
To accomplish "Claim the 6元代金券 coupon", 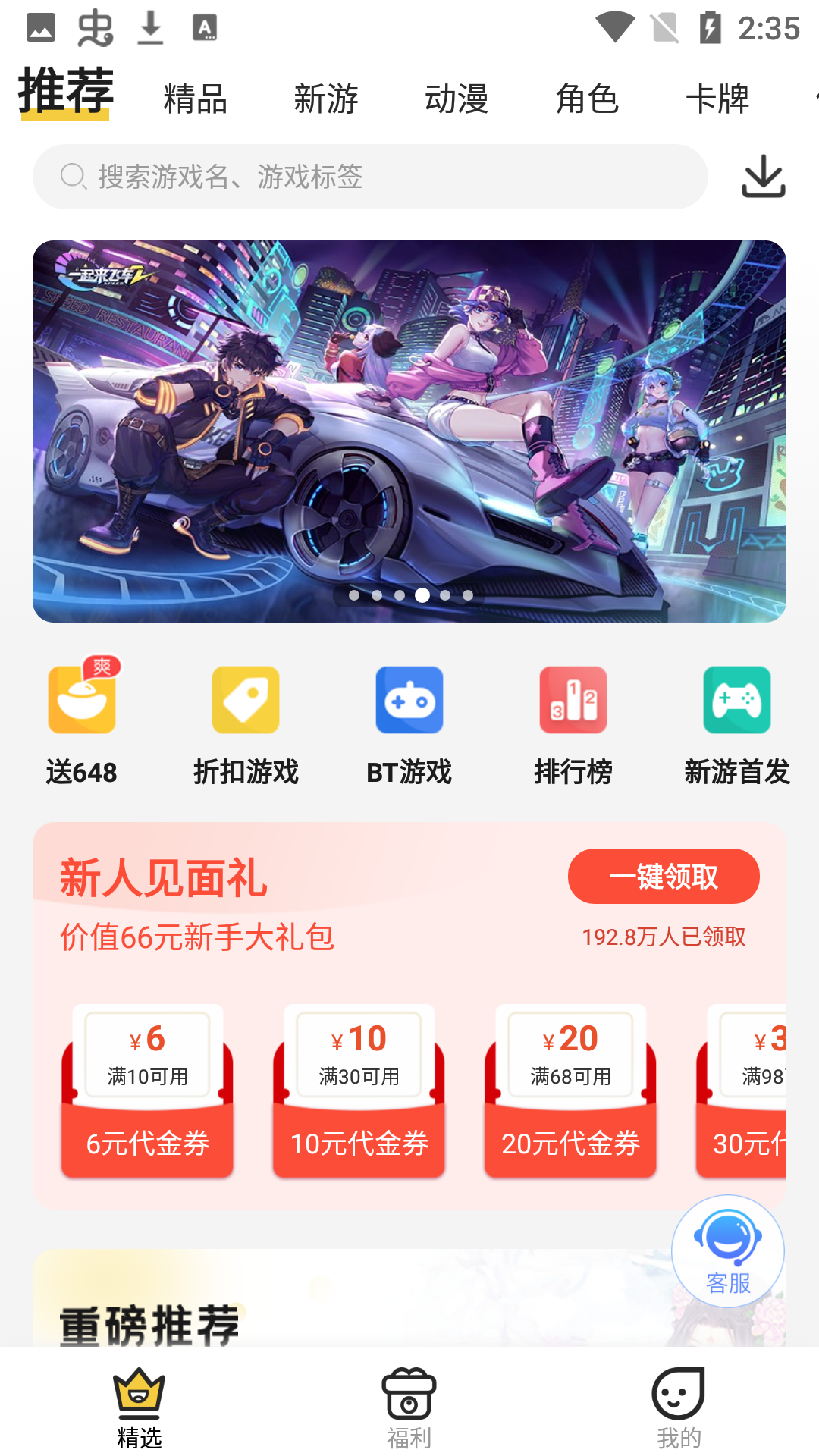I will tap(146, 1092).
